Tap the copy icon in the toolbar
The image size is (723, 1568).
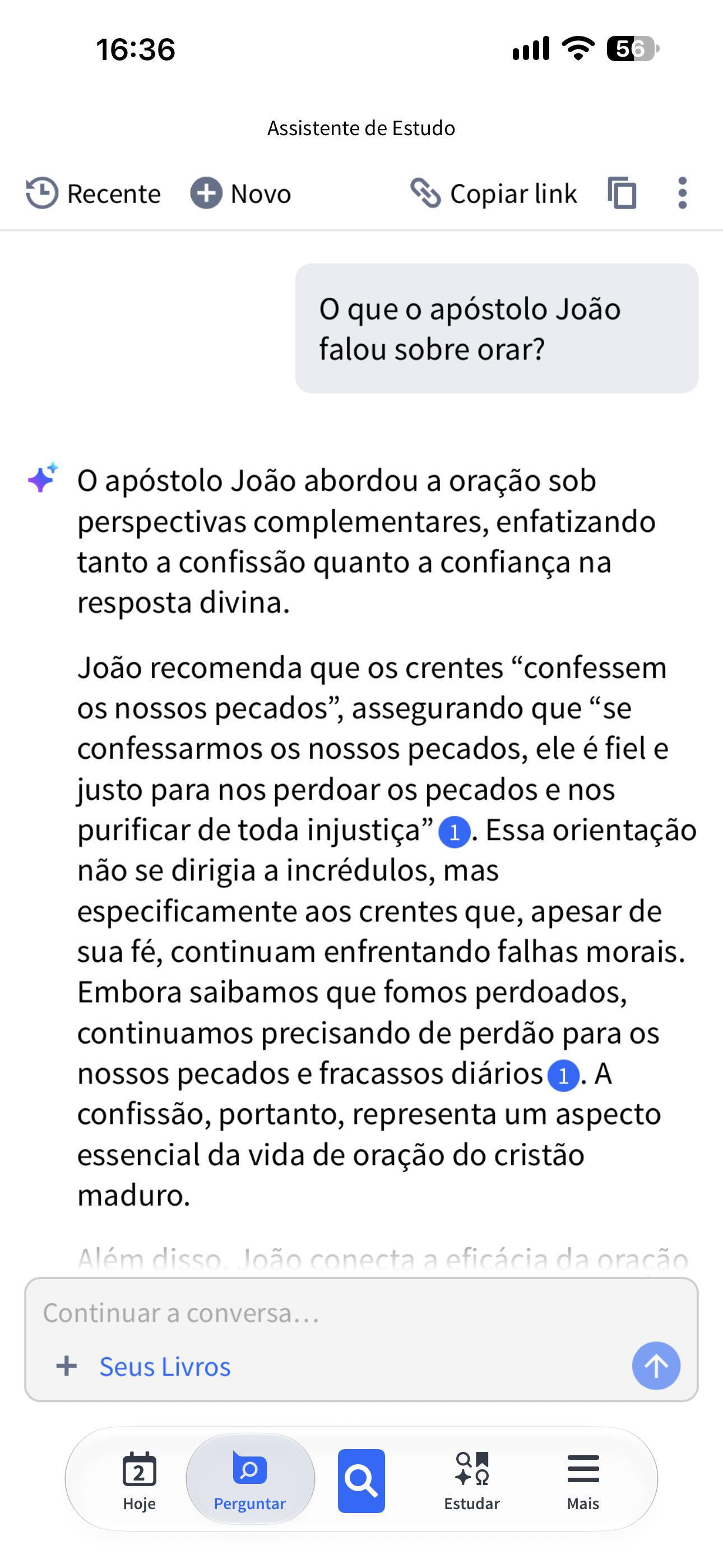pos(622,193)
